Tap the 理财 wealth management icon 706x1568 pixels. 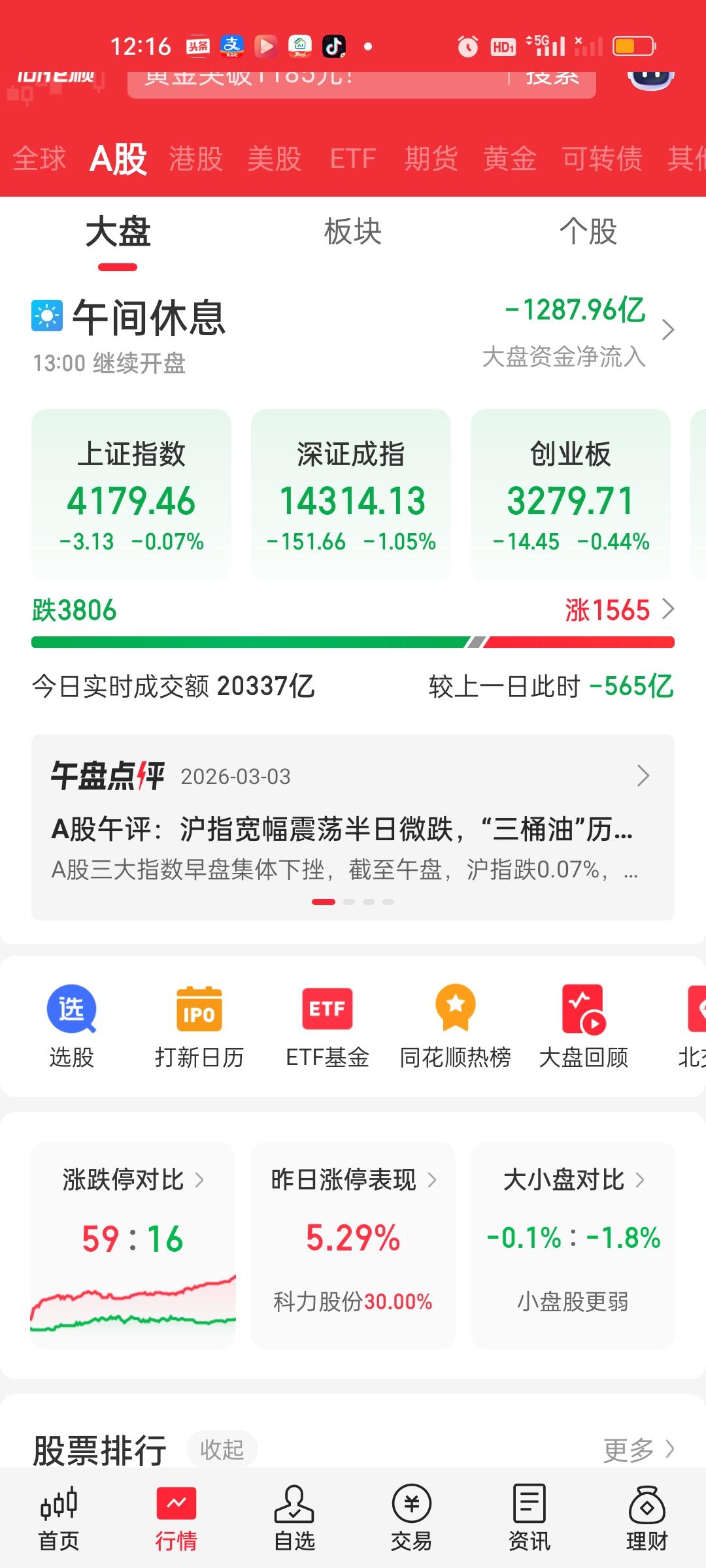point(647,1516)
